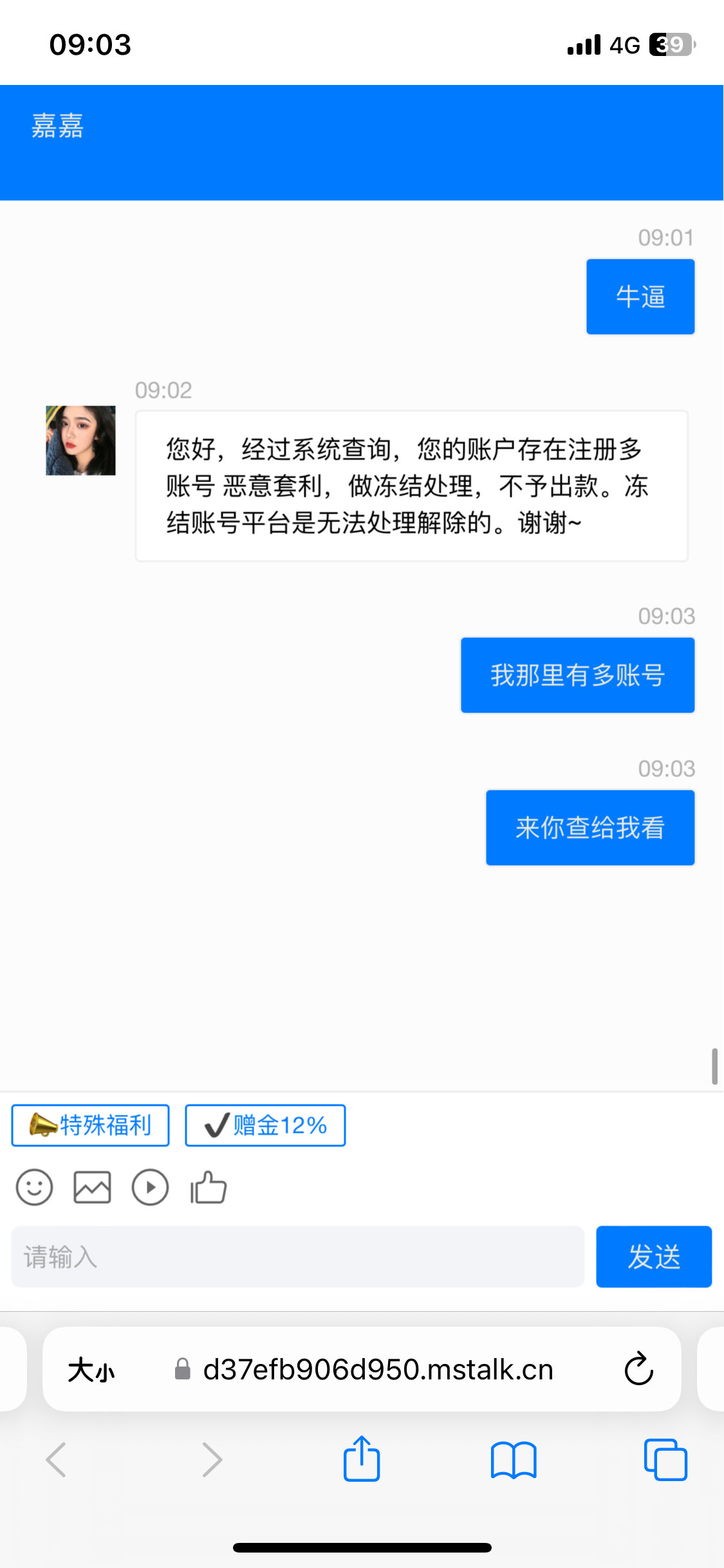Open the browser bookmarks

tap(513, 1460)
